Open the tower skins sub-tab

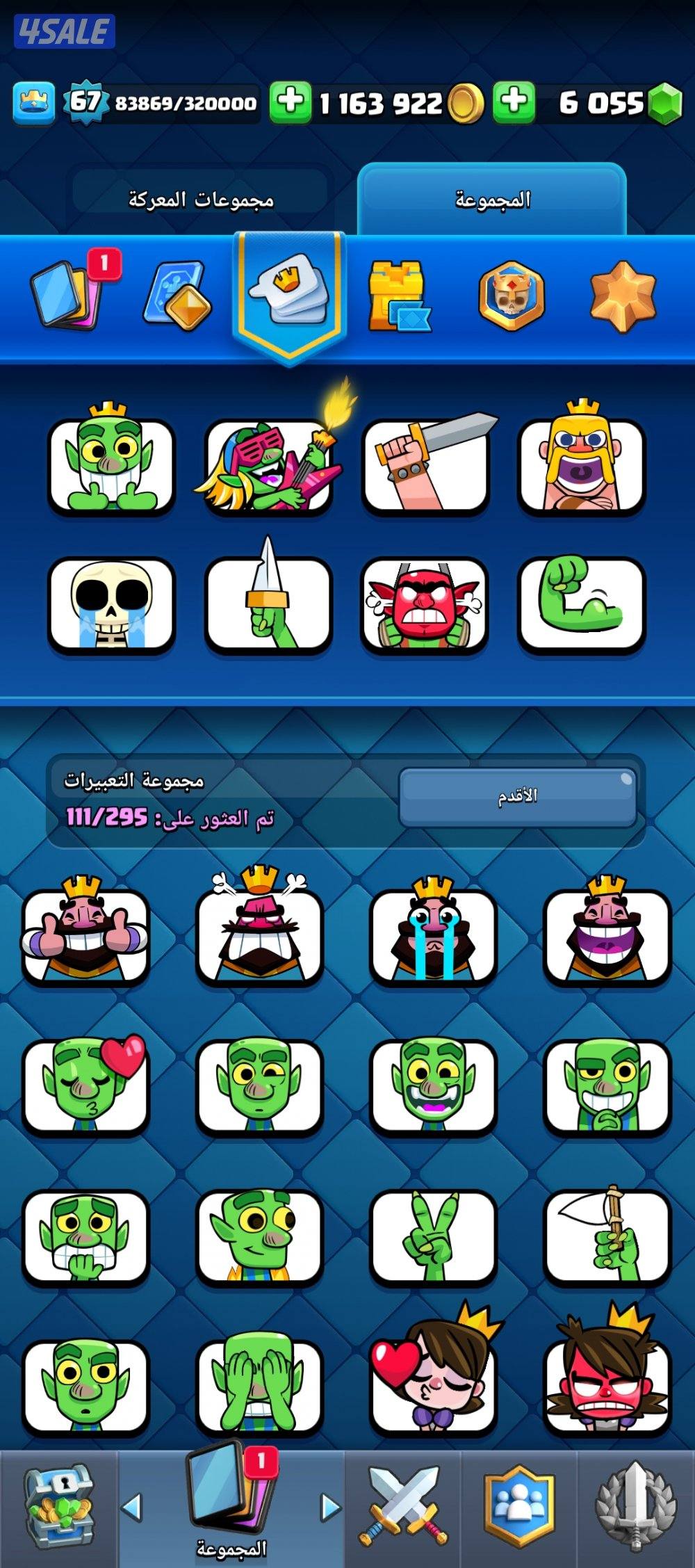tap(398, 296)
